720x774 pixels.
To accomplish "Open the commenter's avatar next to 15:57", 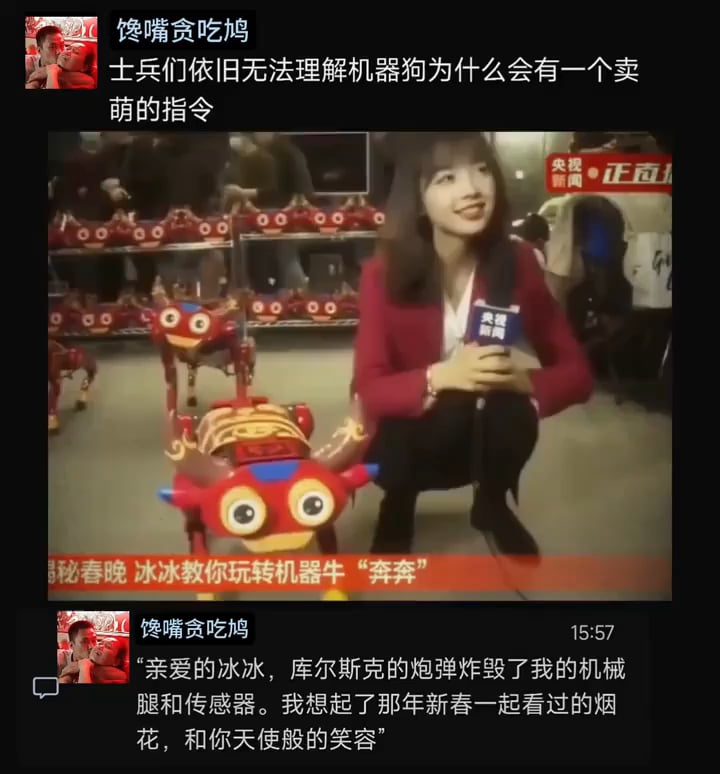I will [x=93, y=646].
